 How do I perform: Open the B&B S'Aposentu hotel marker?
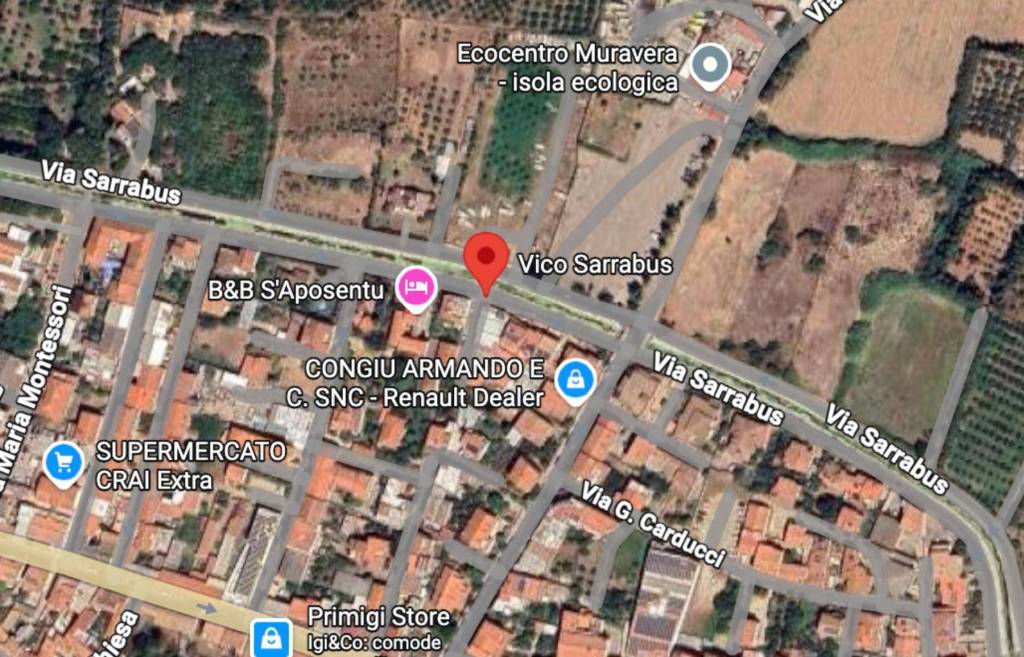pos(417,288)
